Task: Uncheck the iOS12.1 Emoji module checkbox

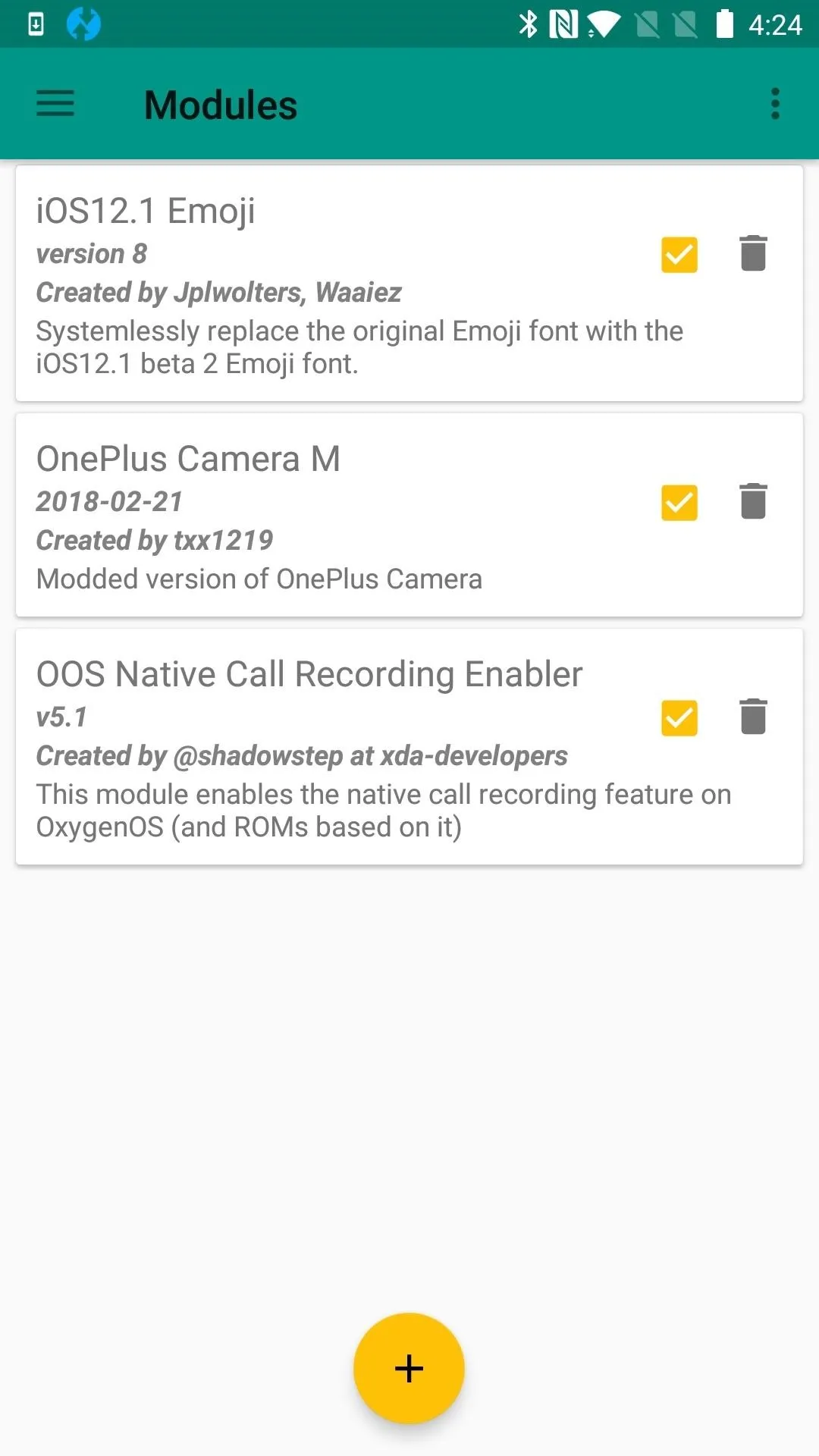Action: [679, 254]
